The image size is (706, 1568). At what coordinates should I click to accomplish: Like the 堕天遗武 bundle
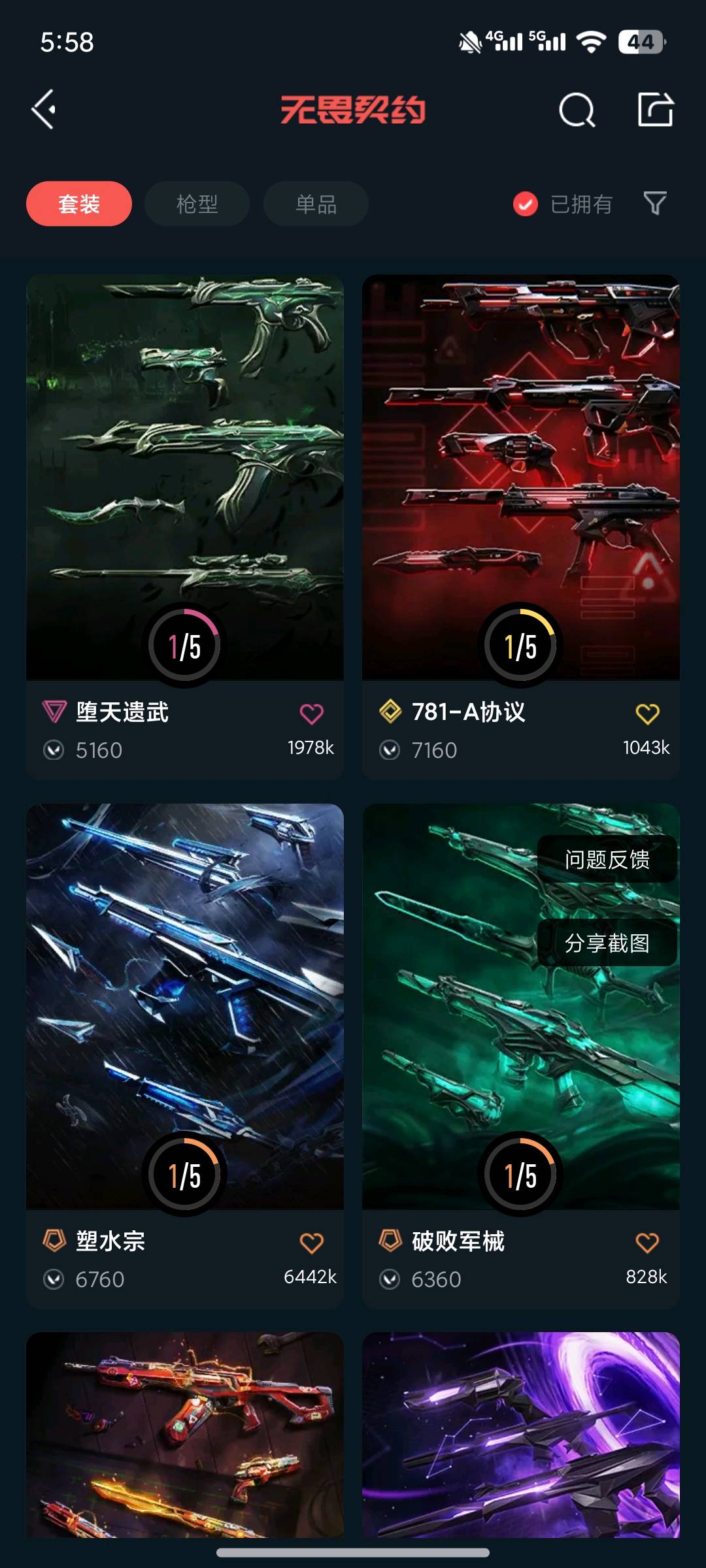click(312, 714)
